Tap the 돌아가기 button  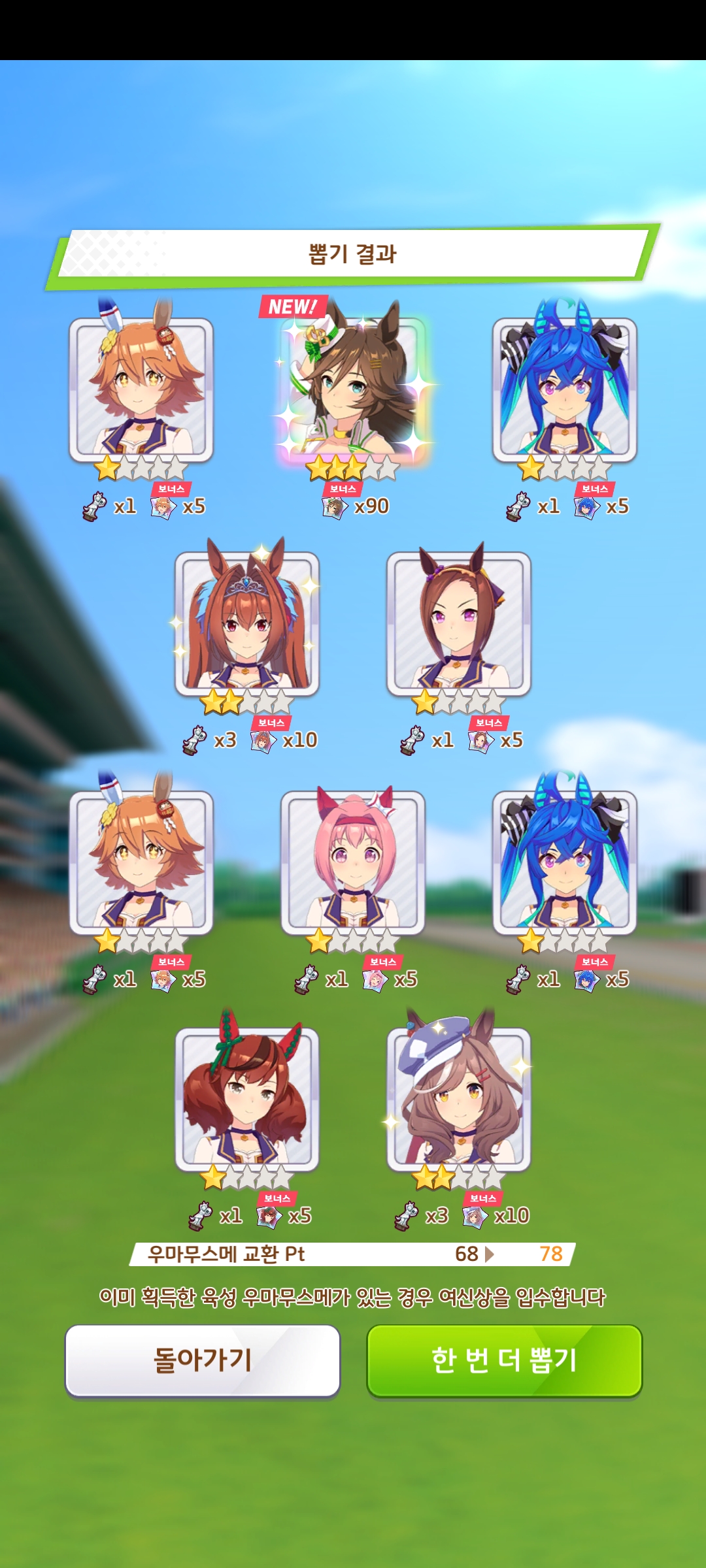pyautogui.click(x=203, y=1360)
